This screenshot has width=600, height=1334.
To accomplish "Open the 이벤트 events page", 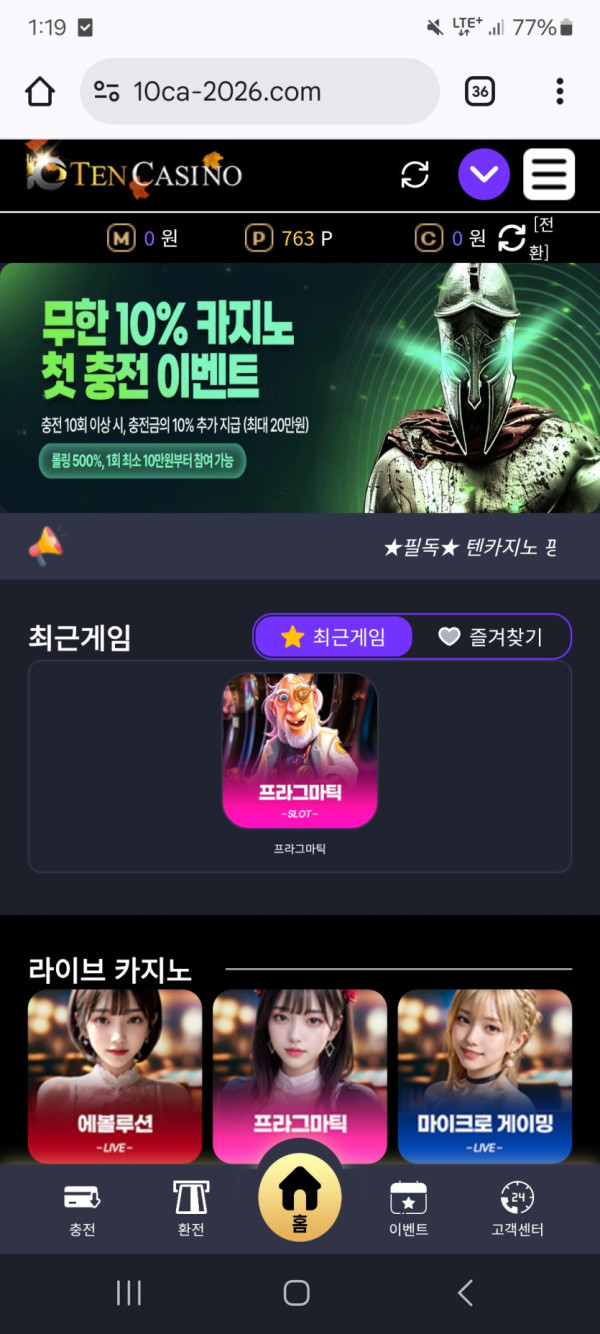I will [x=408, y=1208].
